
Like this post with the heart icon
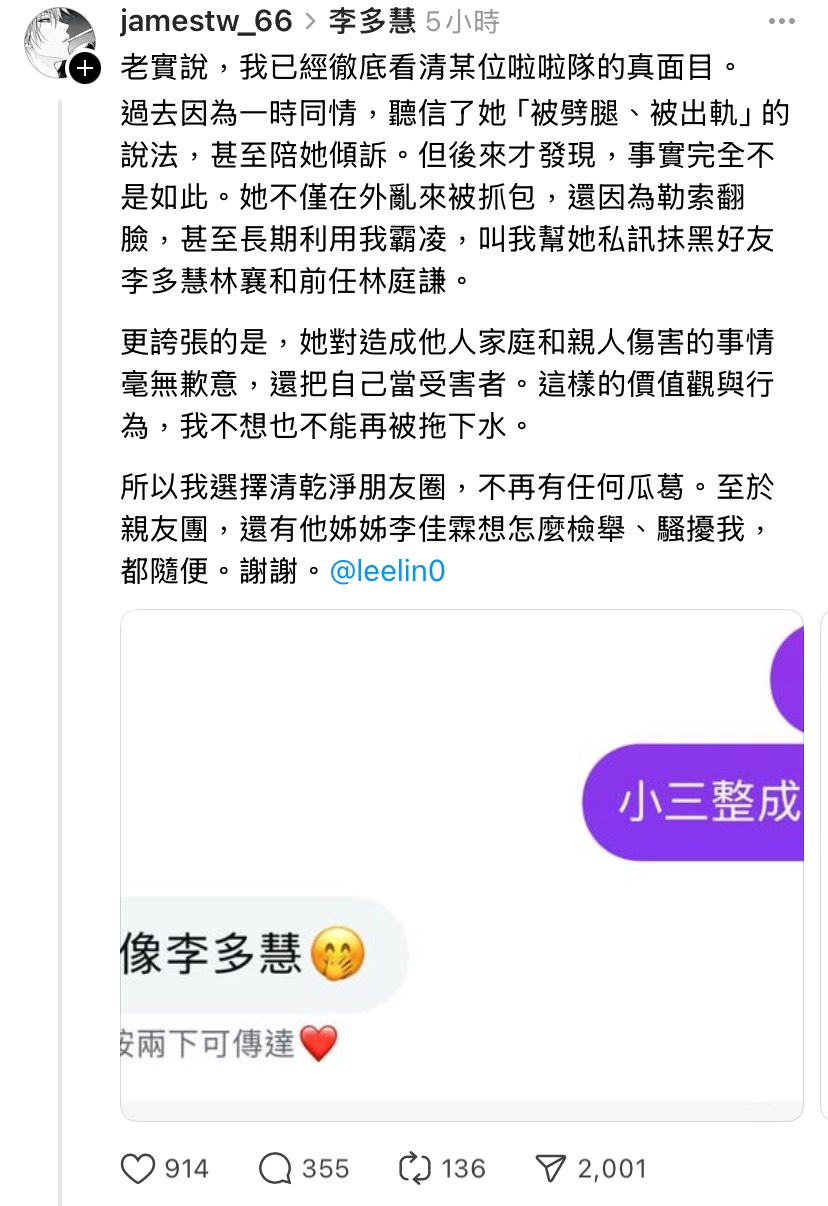pos(139,1168)
